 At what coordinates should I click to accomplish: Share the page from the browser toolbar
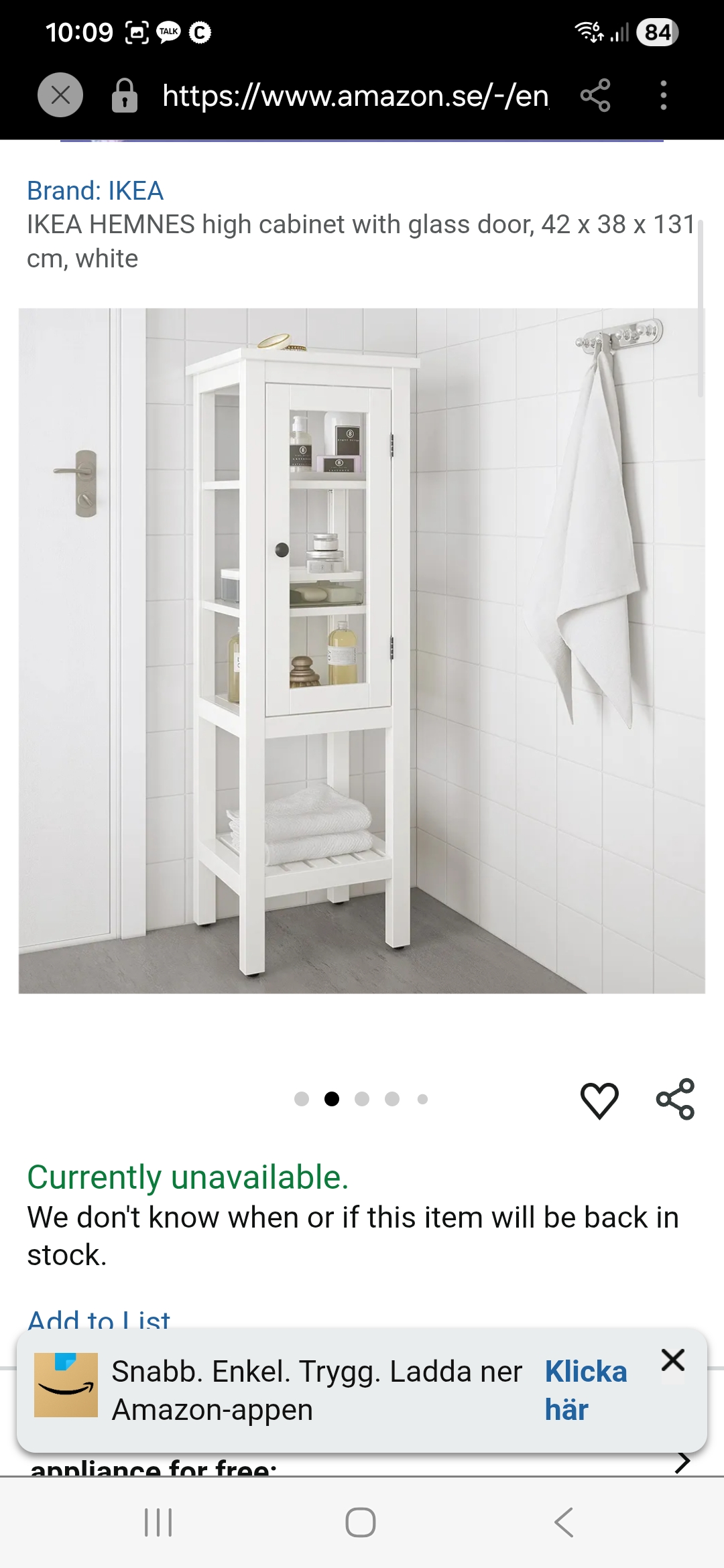tap(595, 95)
